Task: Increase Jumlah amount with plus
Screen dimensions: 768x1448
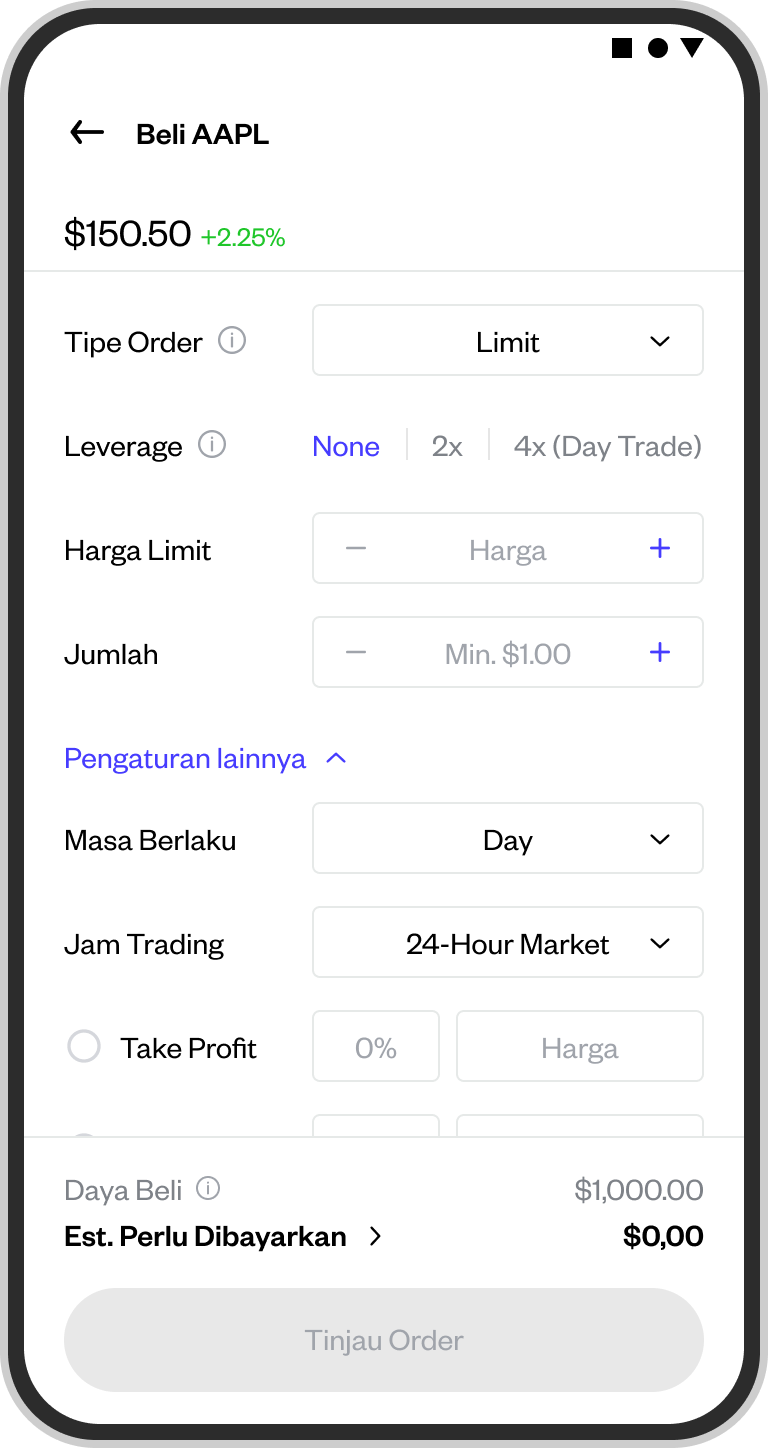Action: tap(660, 653)
